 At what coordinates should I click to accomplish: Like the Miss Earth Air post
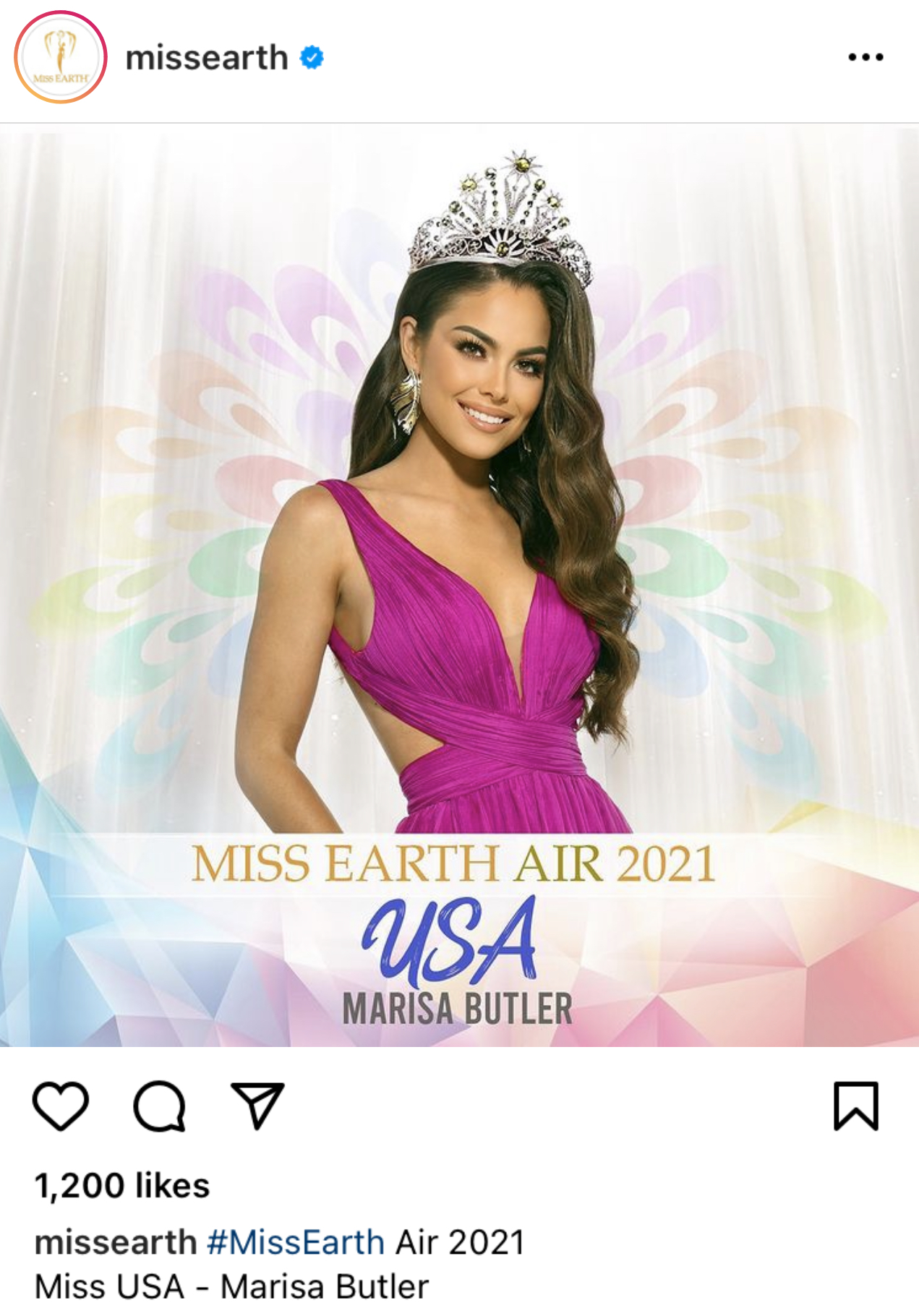(61, 1106)
